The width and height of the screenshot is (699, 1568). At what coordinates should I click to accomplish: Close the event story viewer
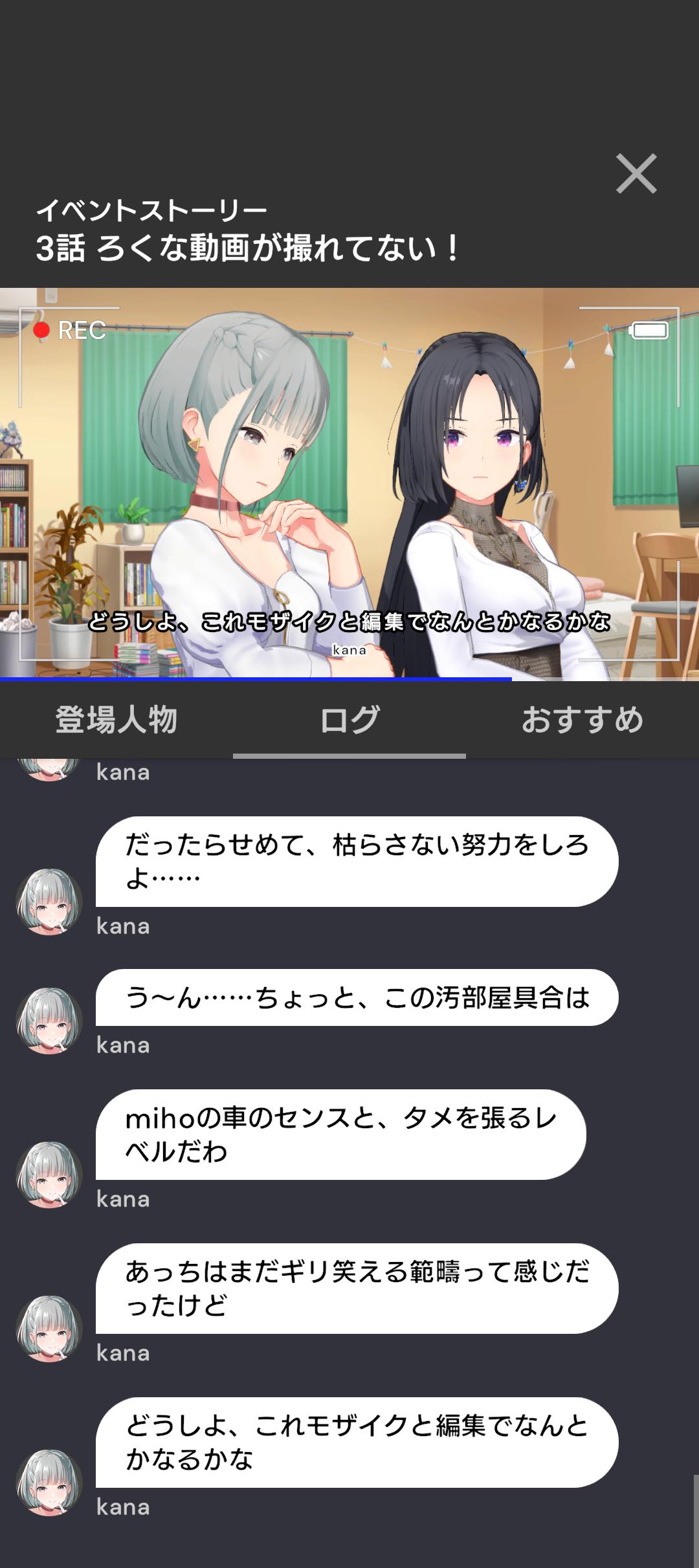(x=636, y=173)
